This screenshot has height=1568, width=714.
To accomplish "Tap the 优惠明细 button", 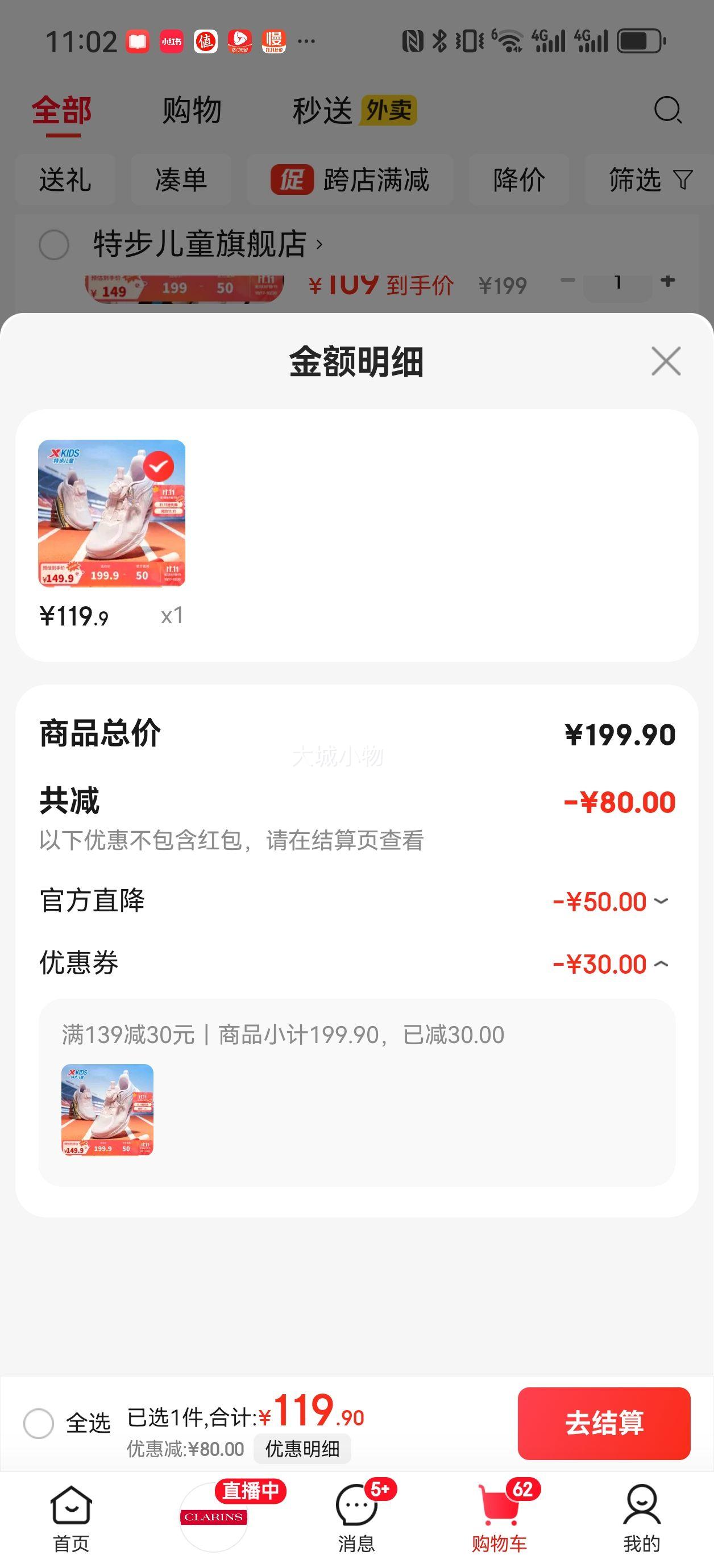I will (x=302, y=1449).
